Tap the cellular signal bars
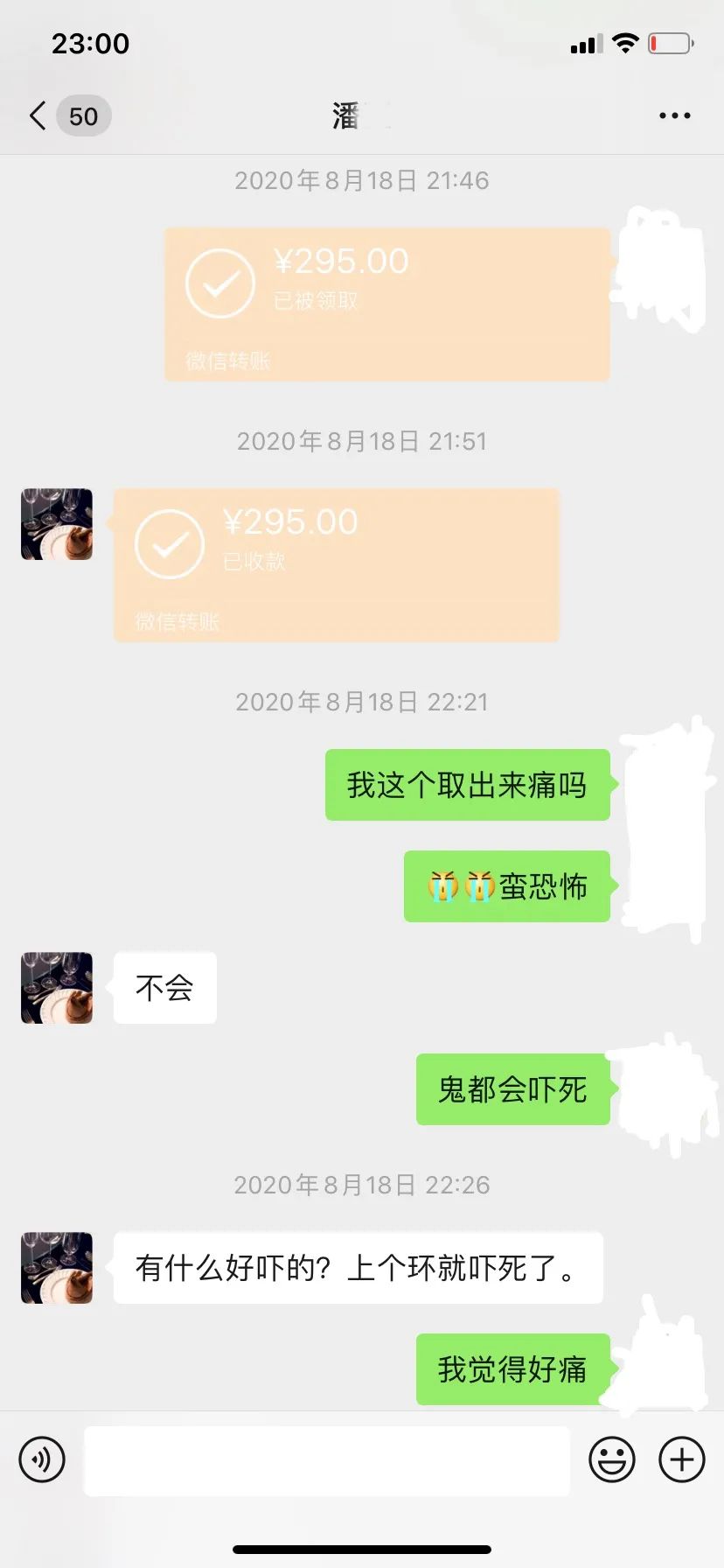The width and height of the screenshot is (724, 1568). point(585,42)
